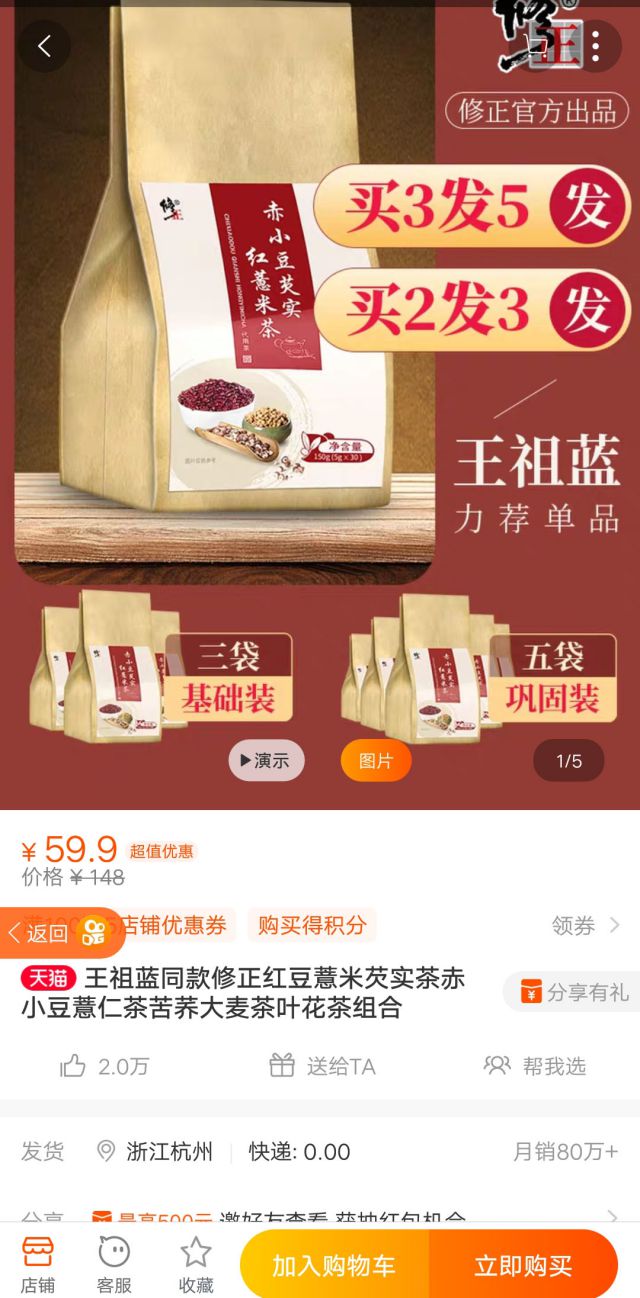
Task: Contact 客服 customer service
Action: click(114, 1264)
